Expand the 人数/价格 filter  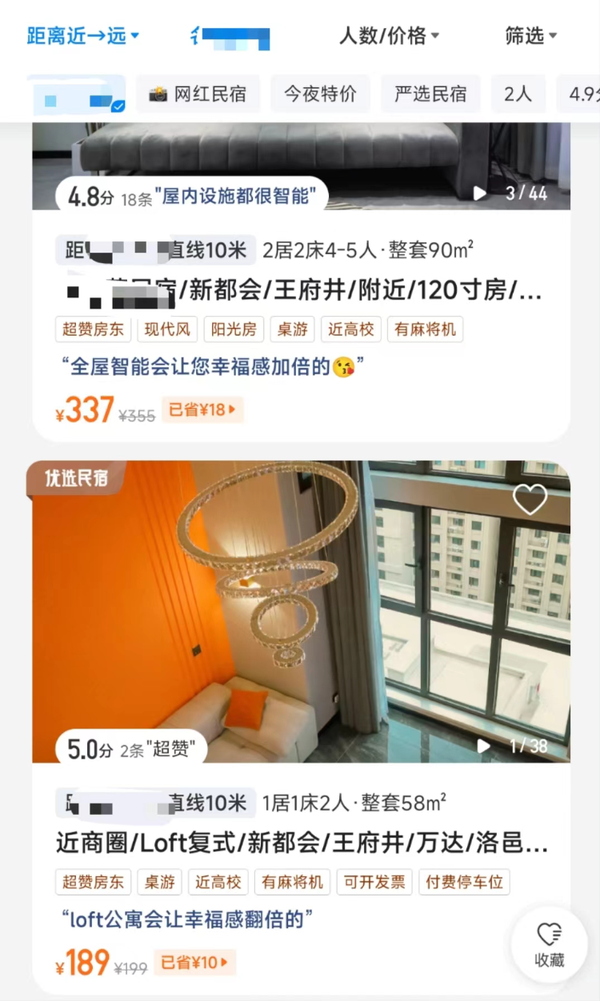click(389, 36)
